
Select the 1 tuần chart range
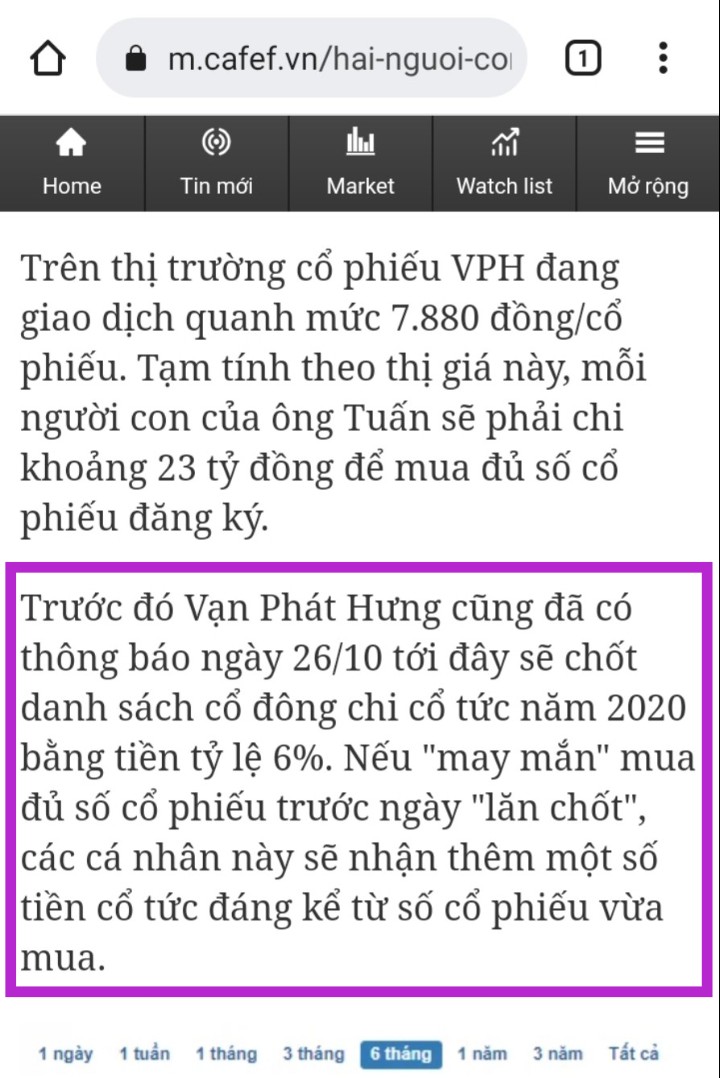pyautogui.click(x=144, y=1054)
